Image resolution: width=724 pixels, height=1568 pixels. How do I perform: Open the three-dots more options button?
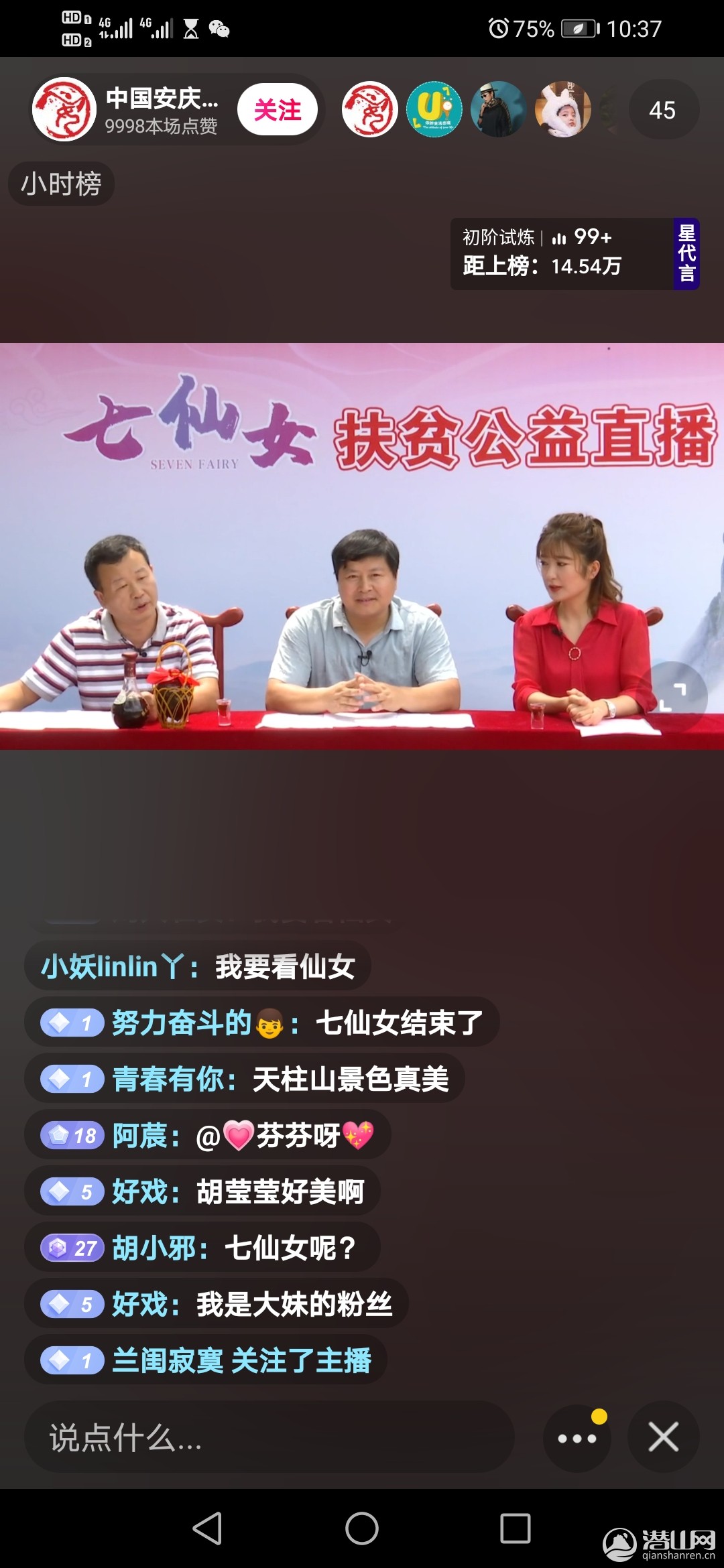577,1438
